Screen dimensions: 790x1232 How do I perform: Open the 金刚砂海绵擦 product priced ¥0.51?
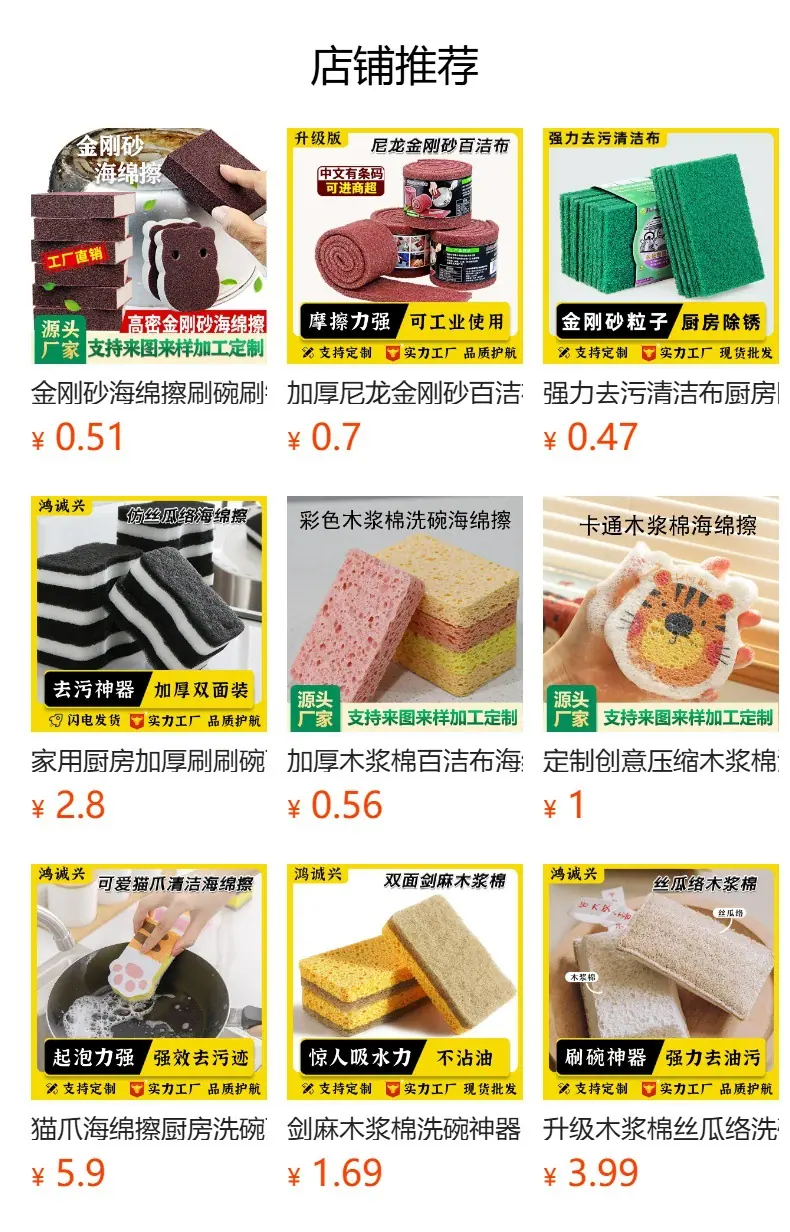tap(149, 246)
